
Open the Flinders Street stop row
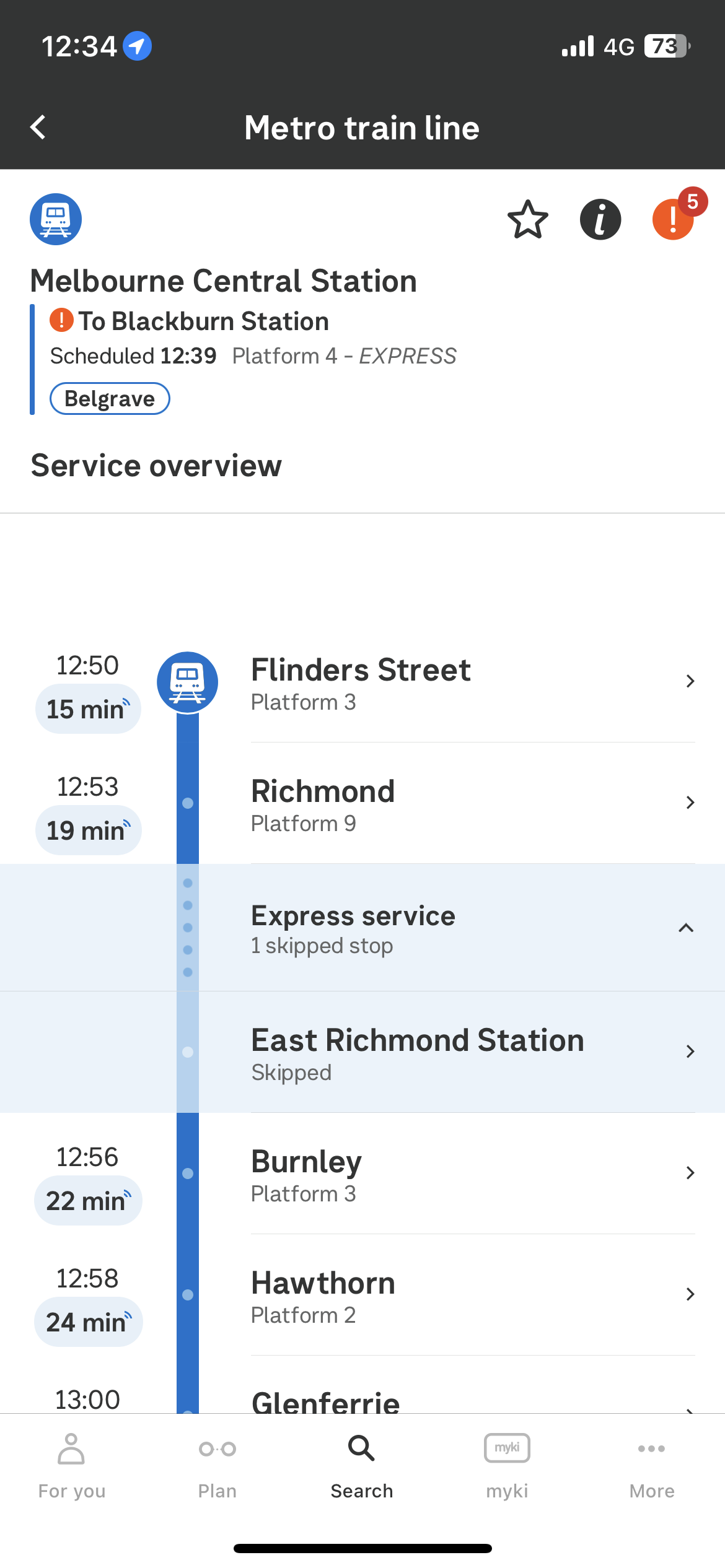tap(362, 681)
